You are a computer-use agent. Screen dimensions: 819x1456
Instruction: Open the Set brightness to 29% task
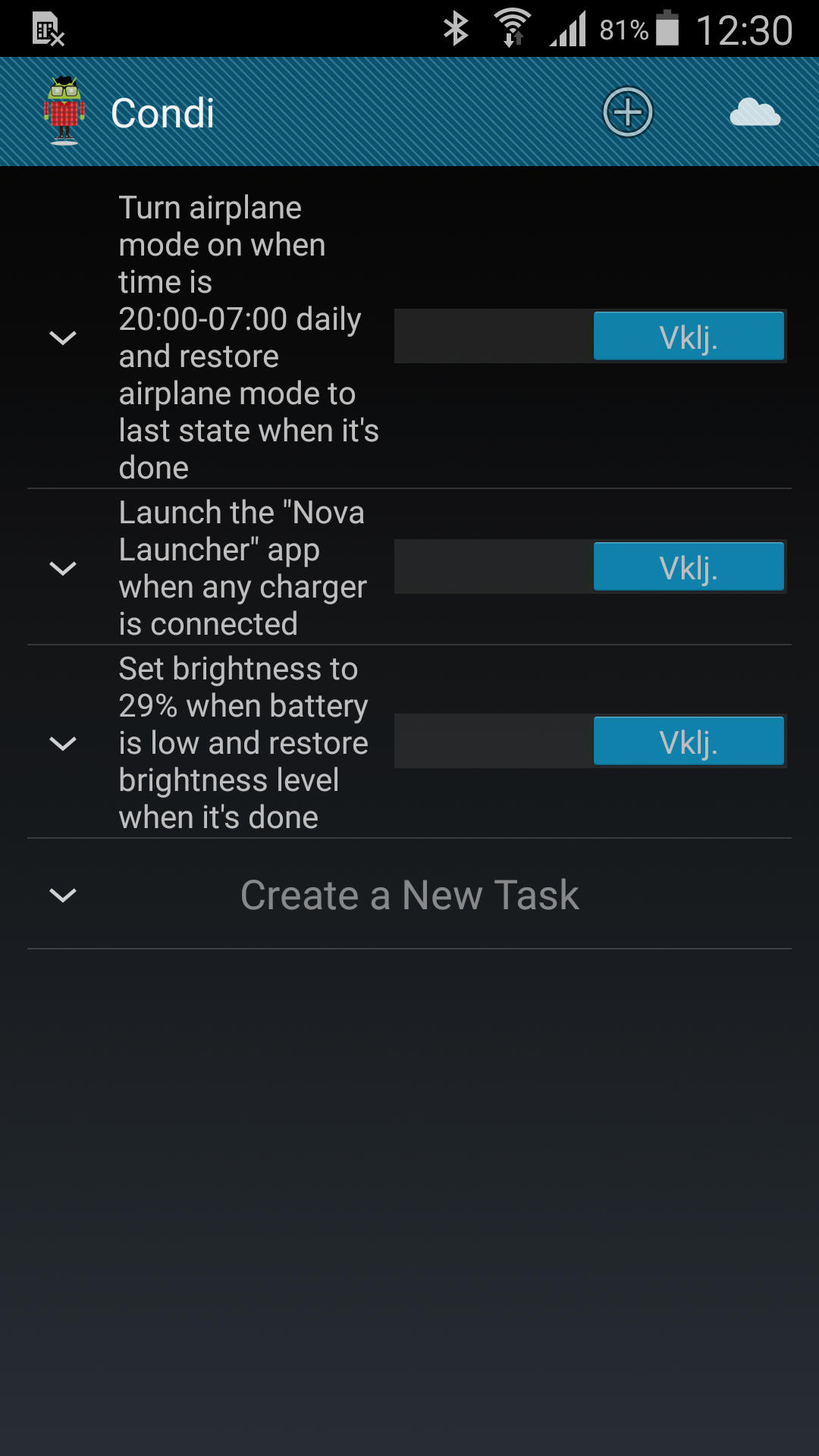pos(243,743)
